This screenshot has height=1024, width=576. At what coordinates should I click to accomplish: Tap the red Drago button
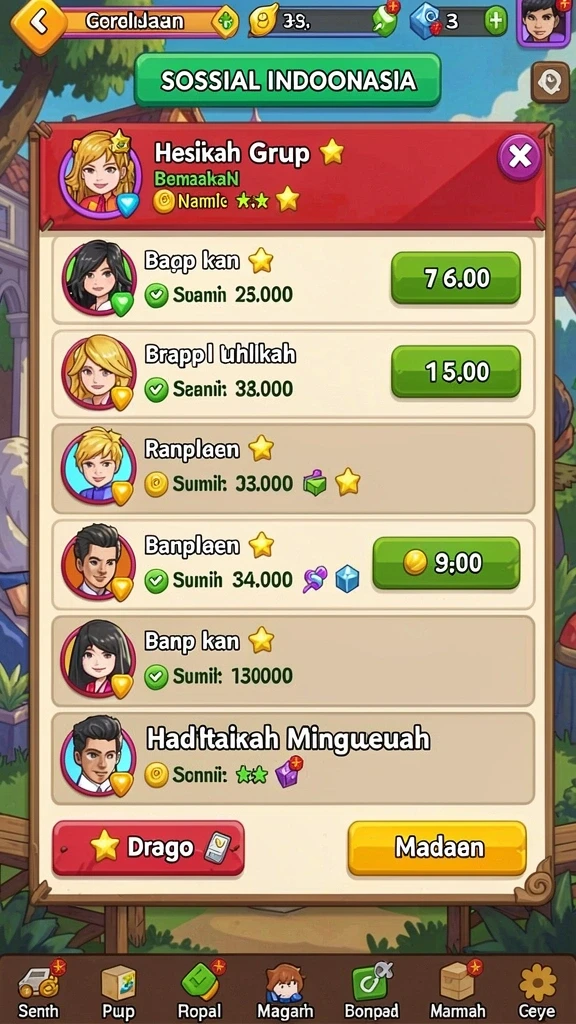coord(148,848)
